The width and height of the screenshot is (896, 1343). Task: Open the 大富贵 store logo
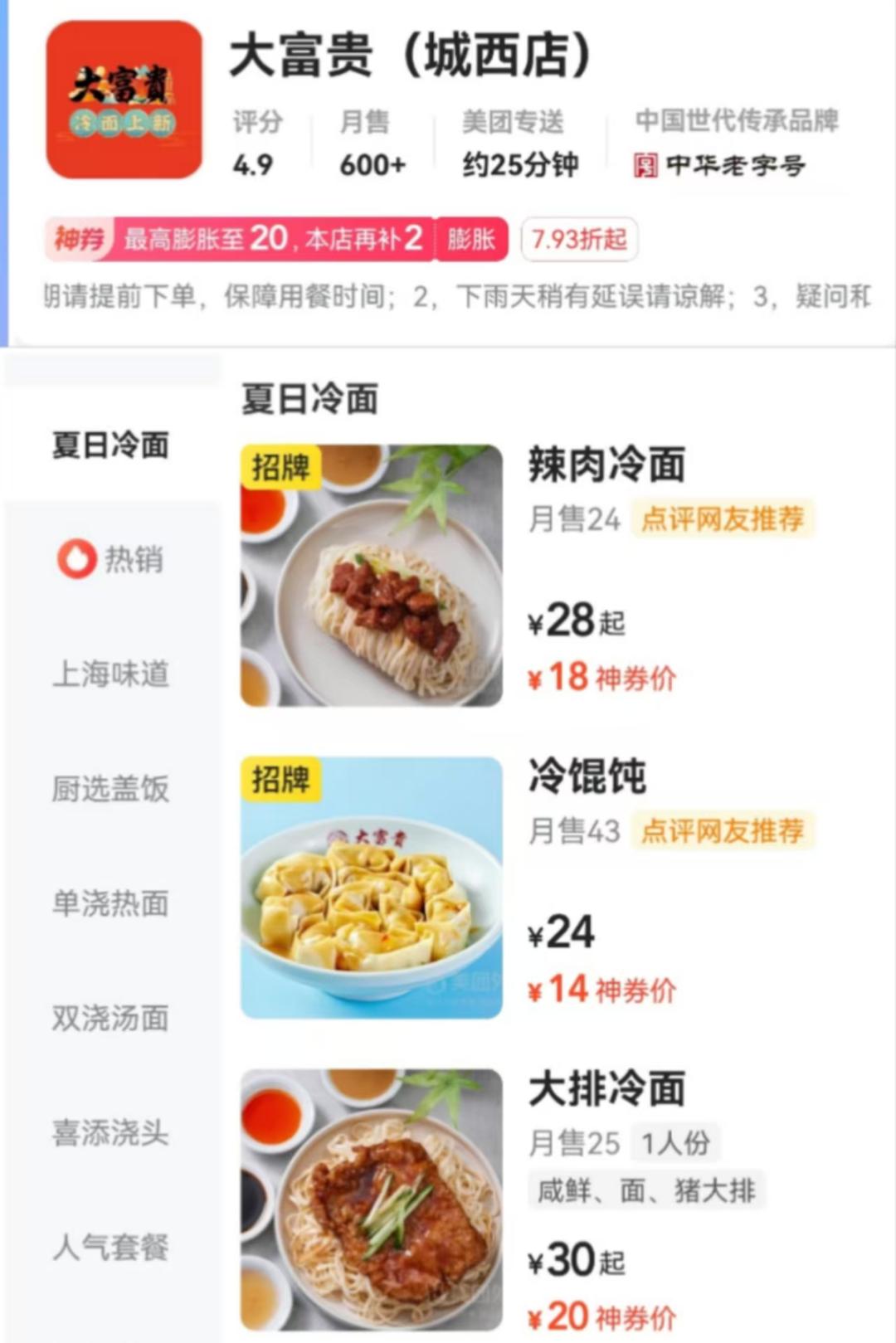coord(124,100)
